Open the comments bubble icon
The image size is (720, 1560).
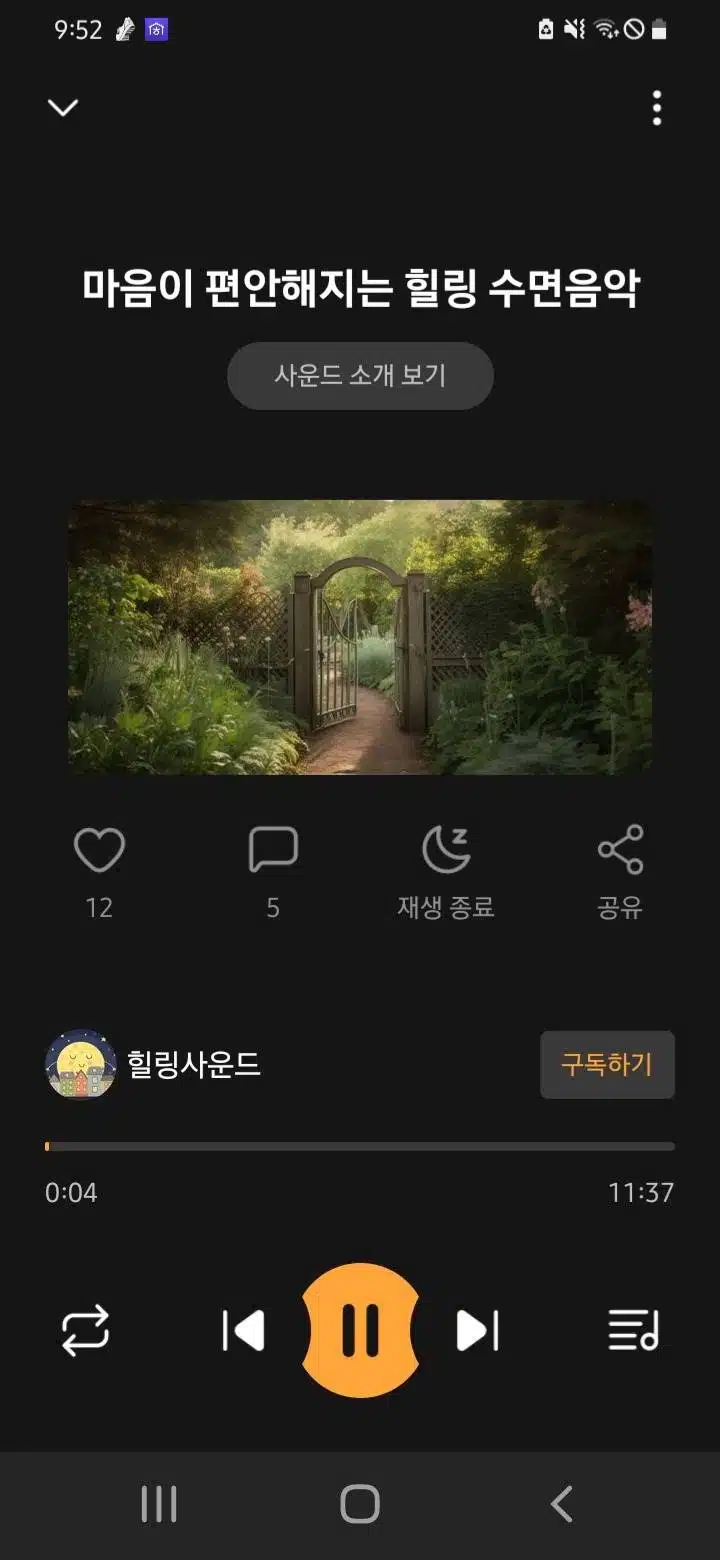pyautogui.click(x=273, y=850)
